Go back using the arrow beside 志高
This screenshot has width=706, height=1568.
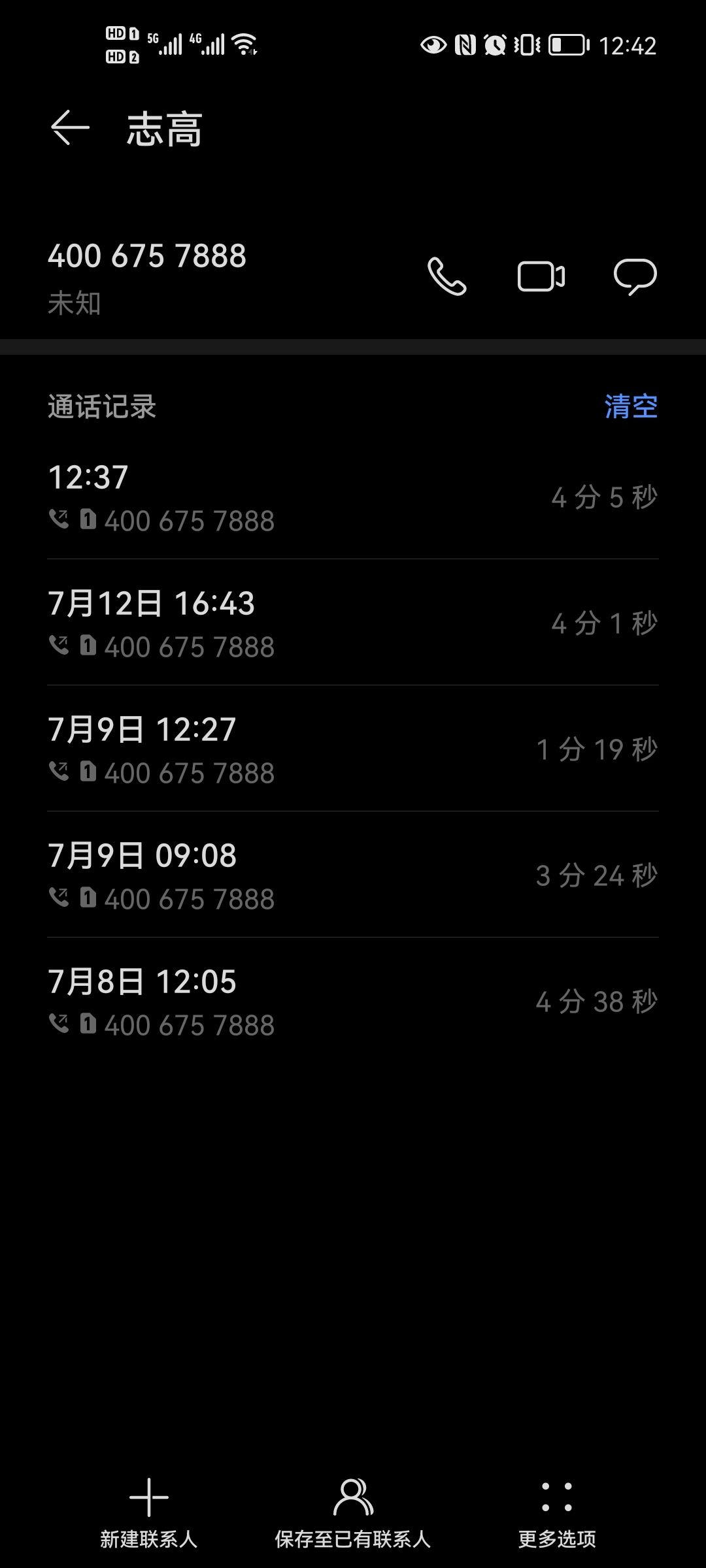[x=70, y=127]
